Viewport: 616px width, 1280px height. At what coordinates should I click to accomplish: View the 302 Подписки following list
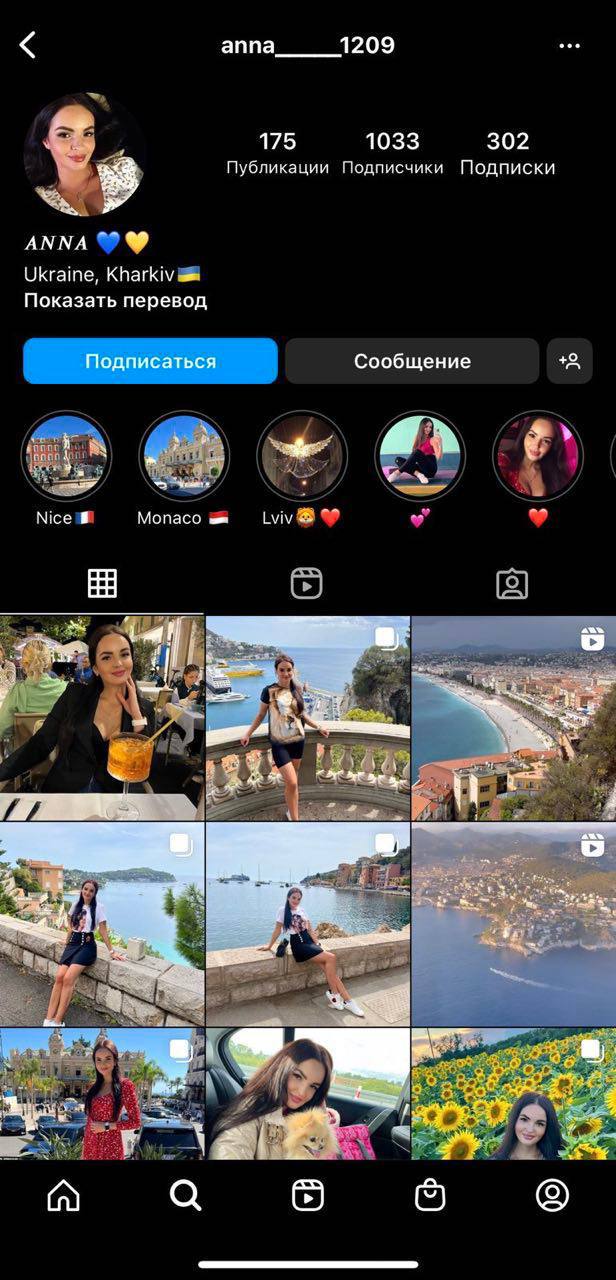click(x=507, y=153)
